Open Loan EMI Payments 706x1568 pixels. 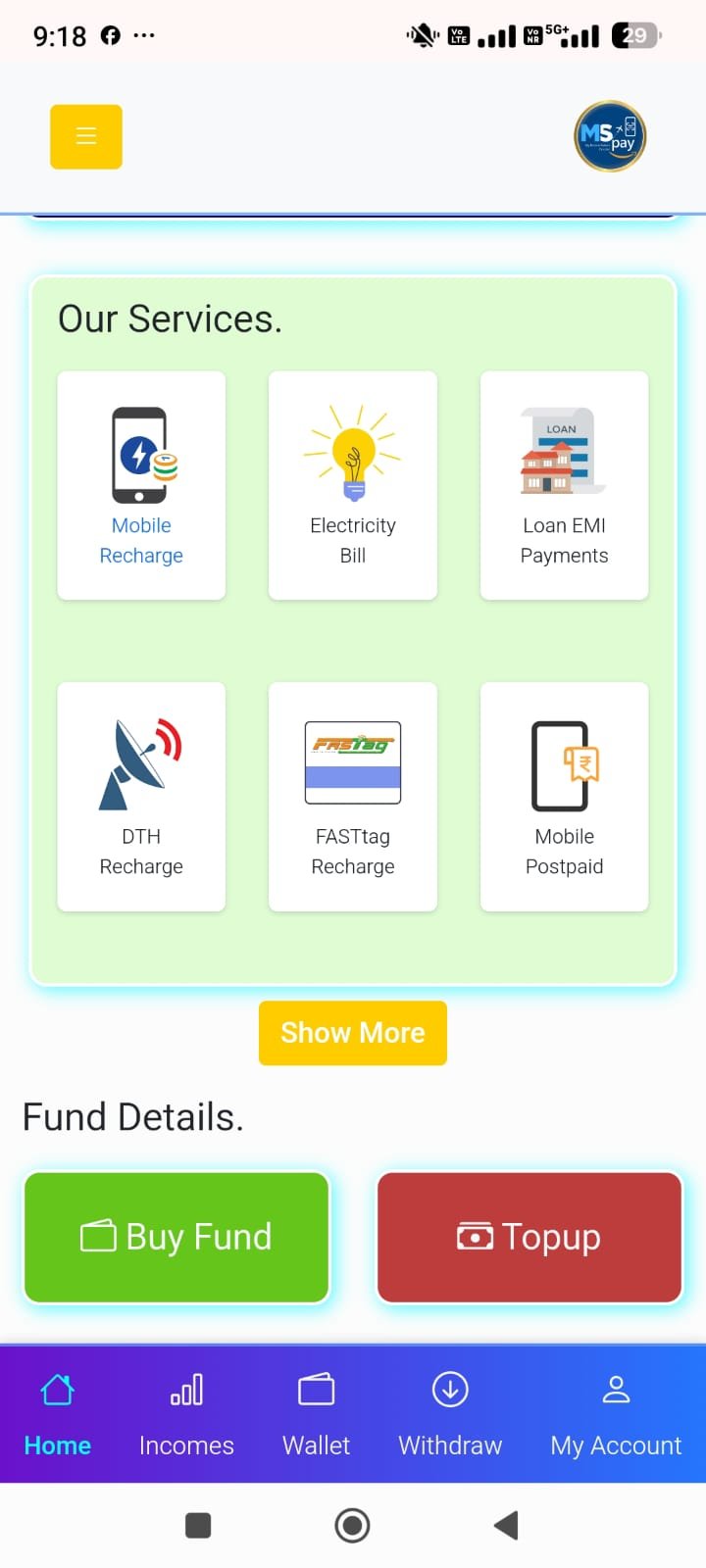pyautogui.click(x=564, y=485)
